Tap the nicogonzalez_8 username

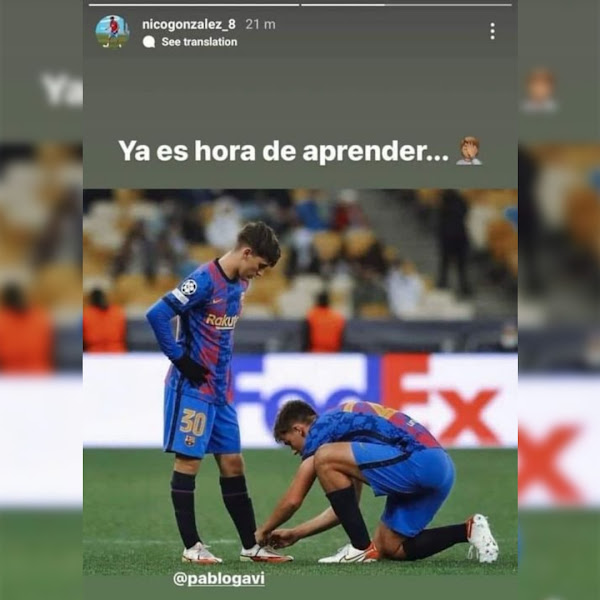189,24
